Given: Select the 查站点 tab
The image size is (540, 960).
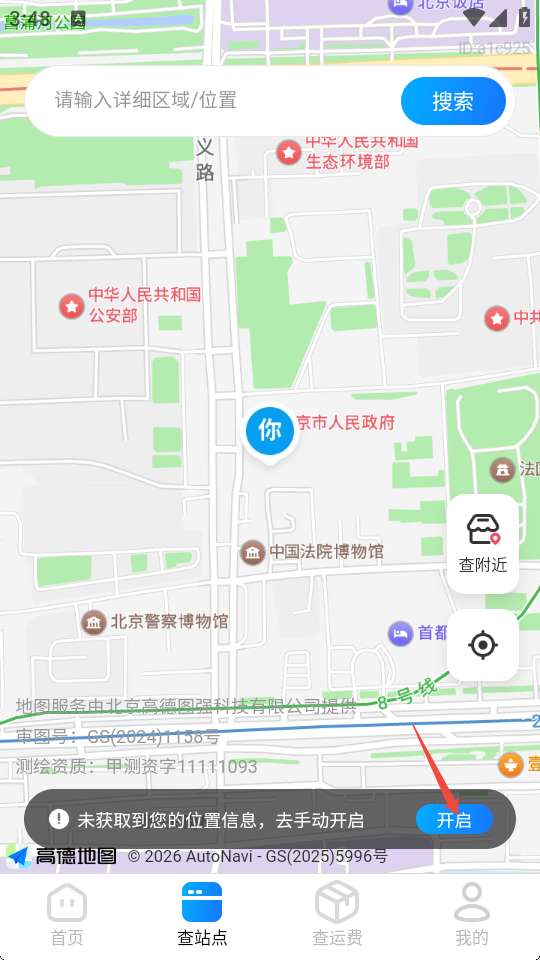Looking at the screenshot, I should 202,915.
